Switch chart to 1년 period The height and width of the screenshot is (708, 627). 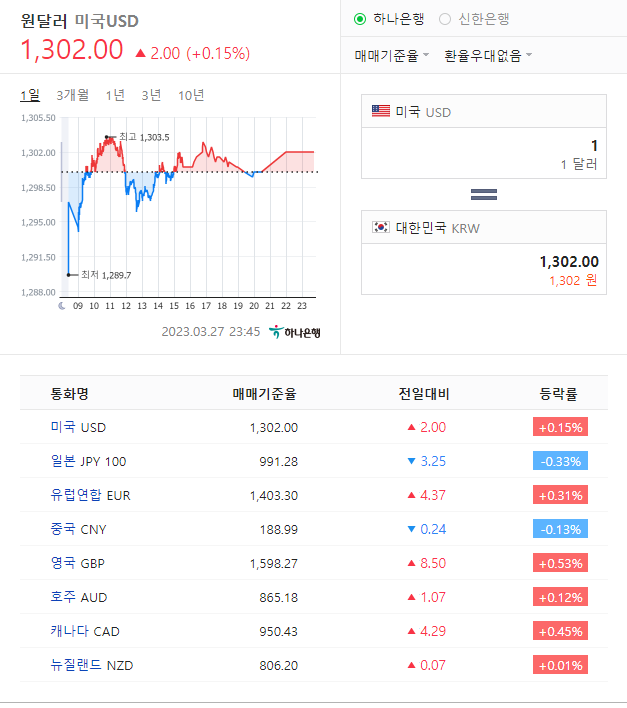point(115,95)
